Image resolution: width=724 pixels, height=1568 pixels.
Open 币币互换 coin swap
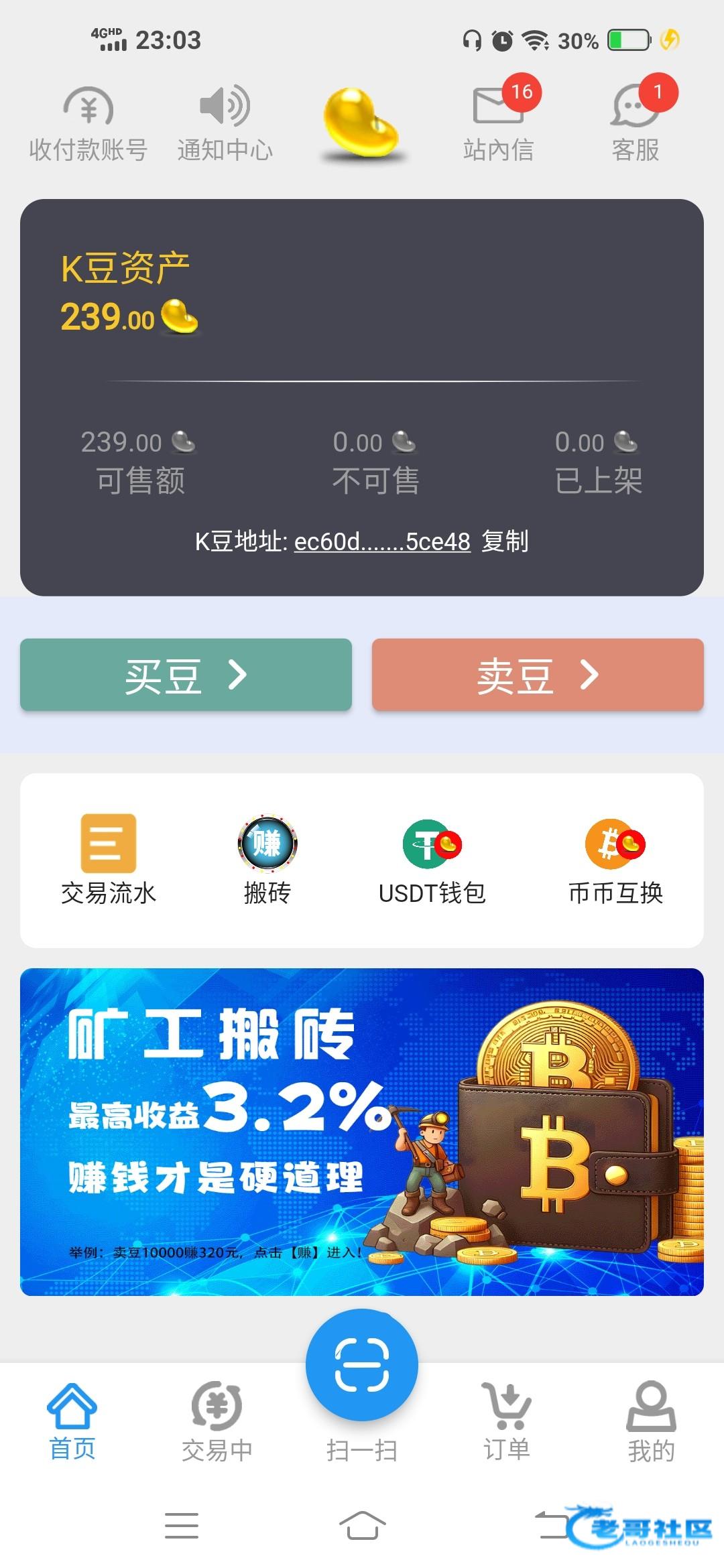click(x=615, y=860)
